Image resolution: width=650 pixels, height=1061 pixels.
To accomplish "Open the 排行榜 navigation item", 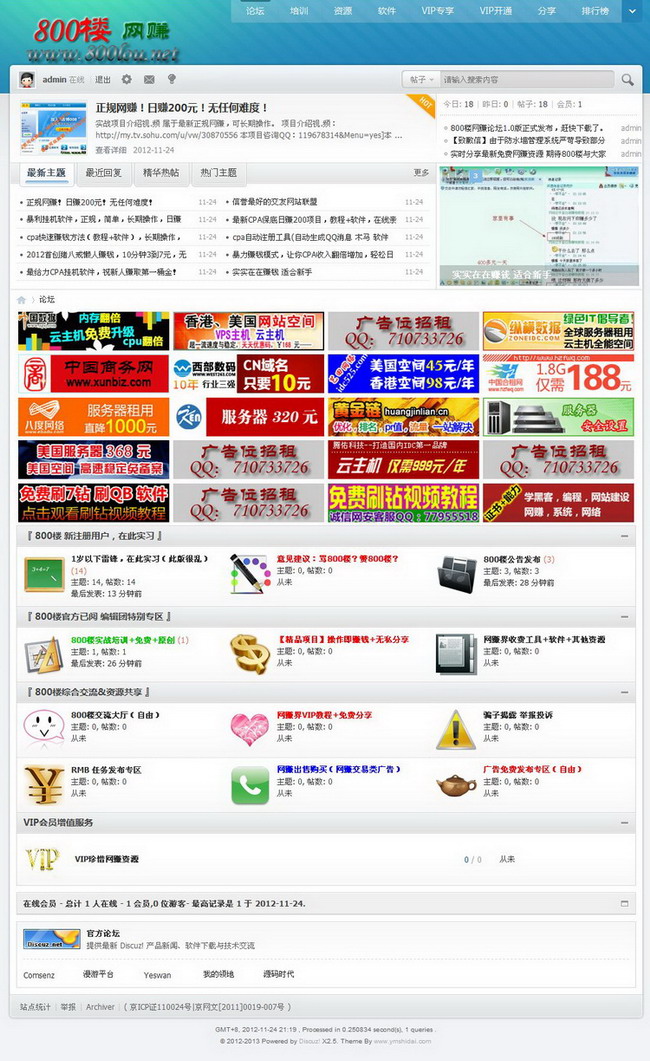I will 595,11.
